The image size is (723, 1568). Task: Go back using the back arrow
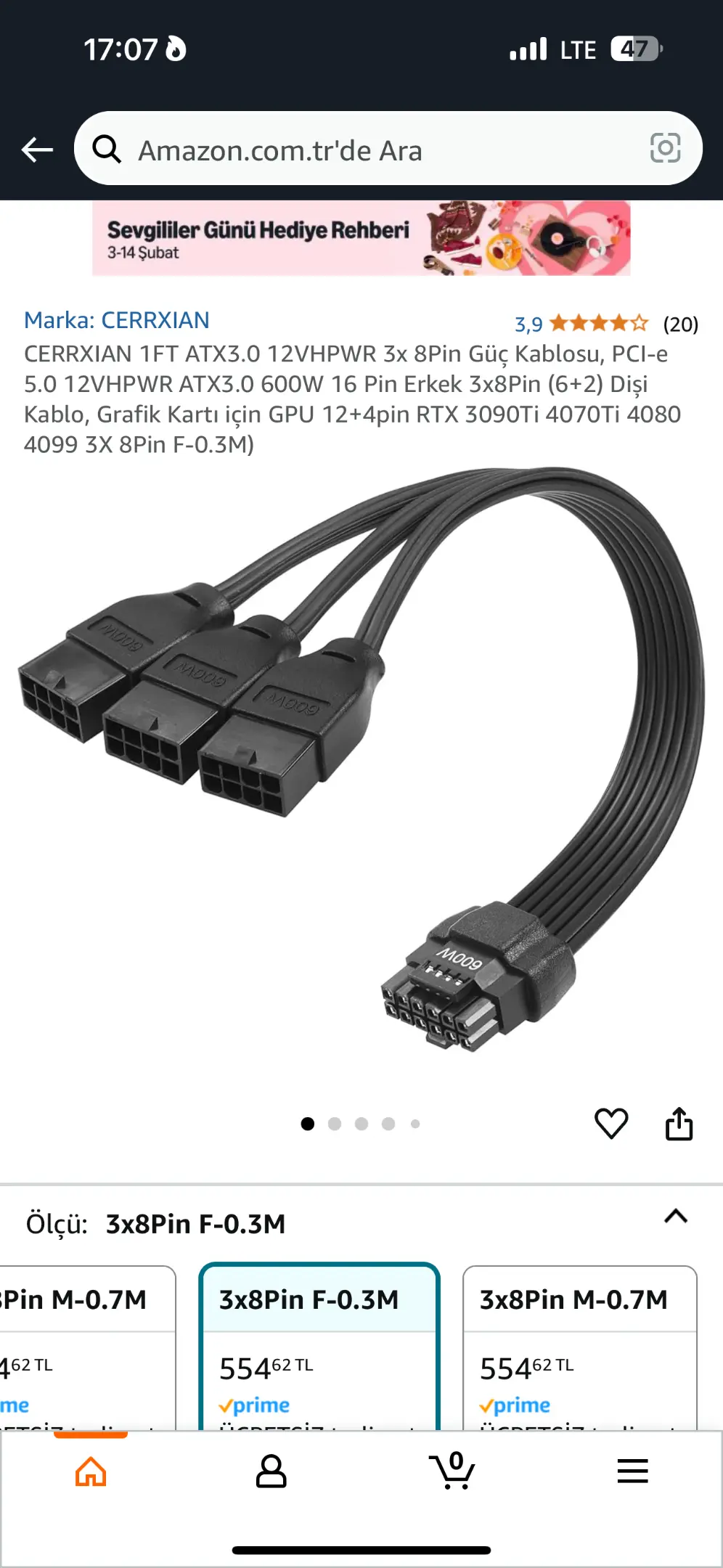pos(37,150)
